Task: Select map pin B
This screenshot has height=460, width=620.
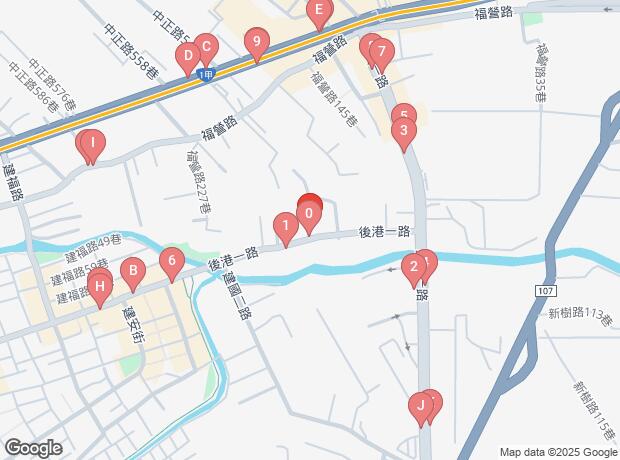Action: (x=131, y=270)
